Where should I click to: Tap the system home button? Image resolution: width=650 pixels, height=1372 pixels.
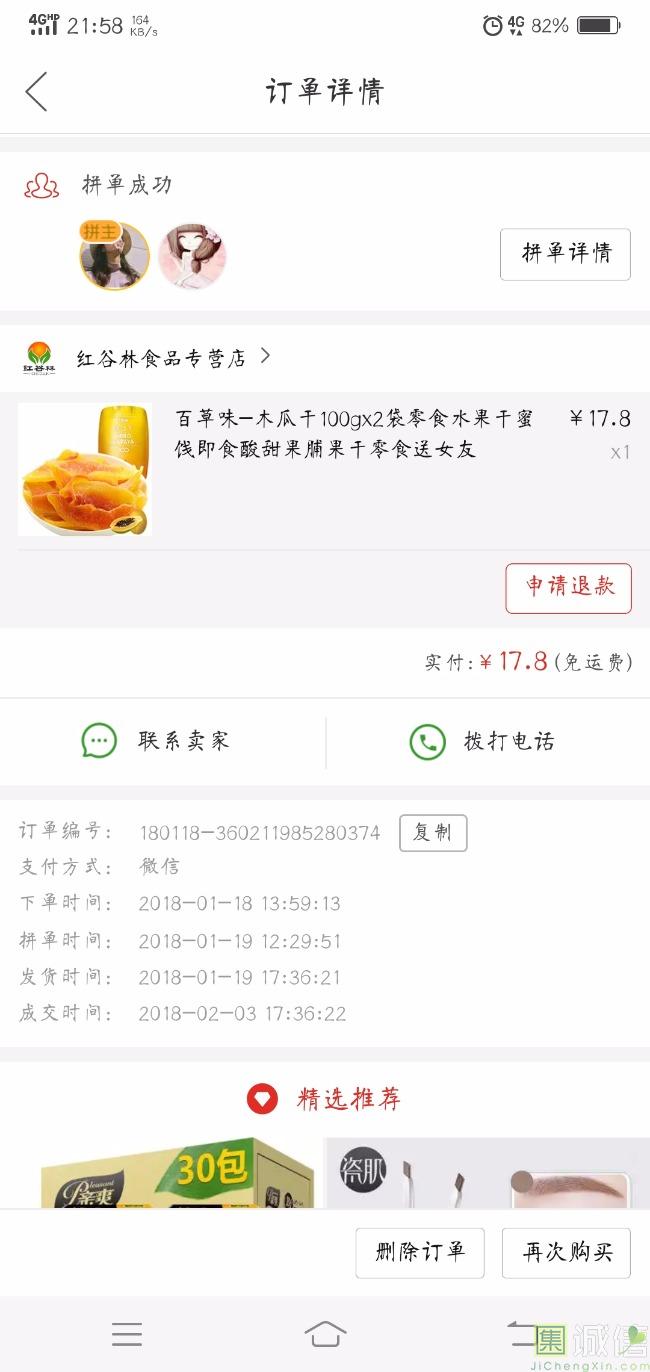(x=325, y=1334)
